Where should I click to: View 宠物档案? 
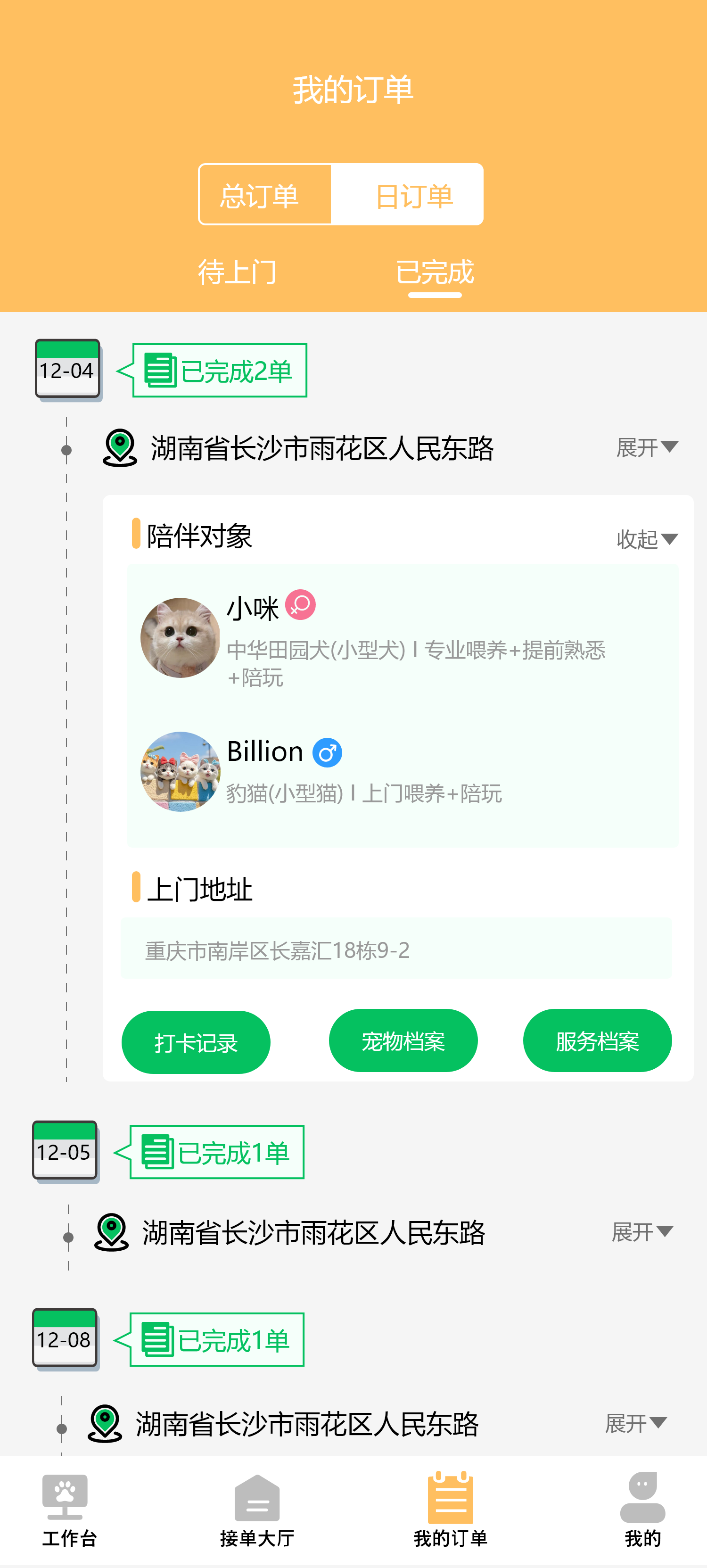click(403, 1041)
